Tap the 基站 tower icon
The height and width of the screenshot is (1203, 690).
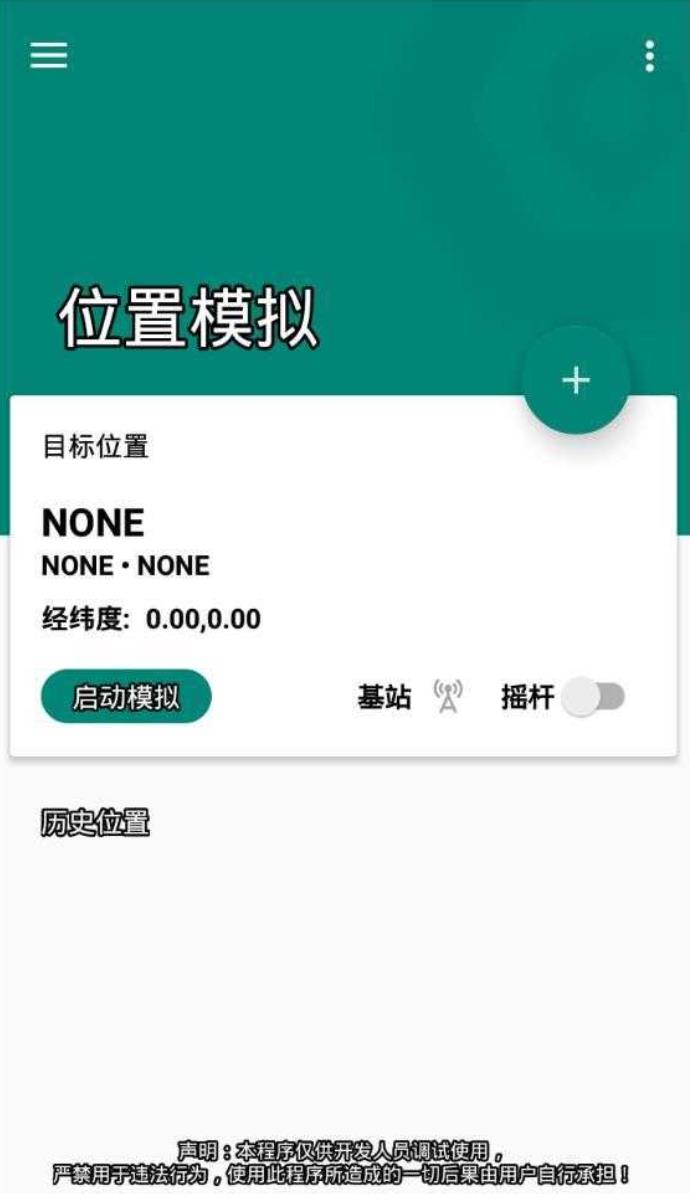[x=448, y=696]
